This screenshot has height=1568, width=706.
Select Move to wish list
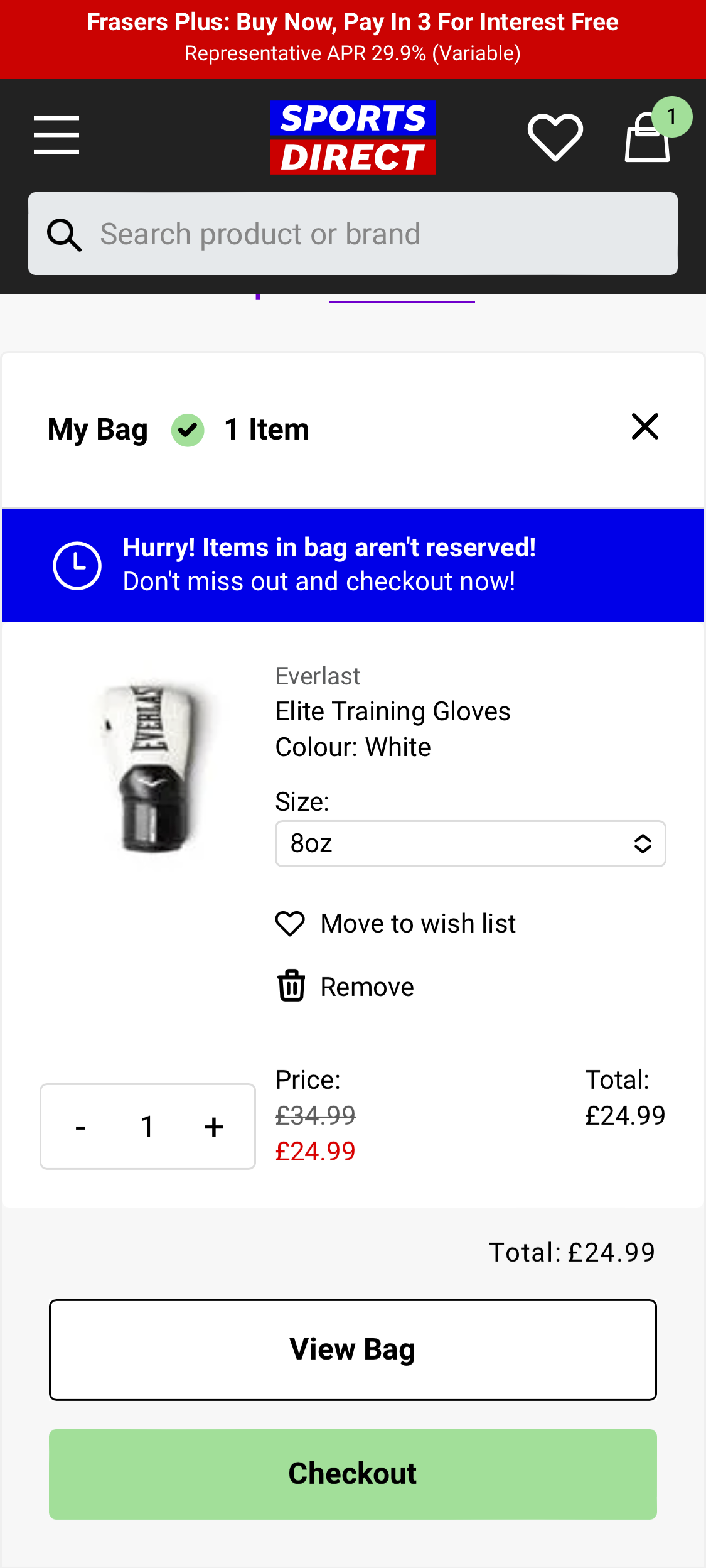[417, 923]
